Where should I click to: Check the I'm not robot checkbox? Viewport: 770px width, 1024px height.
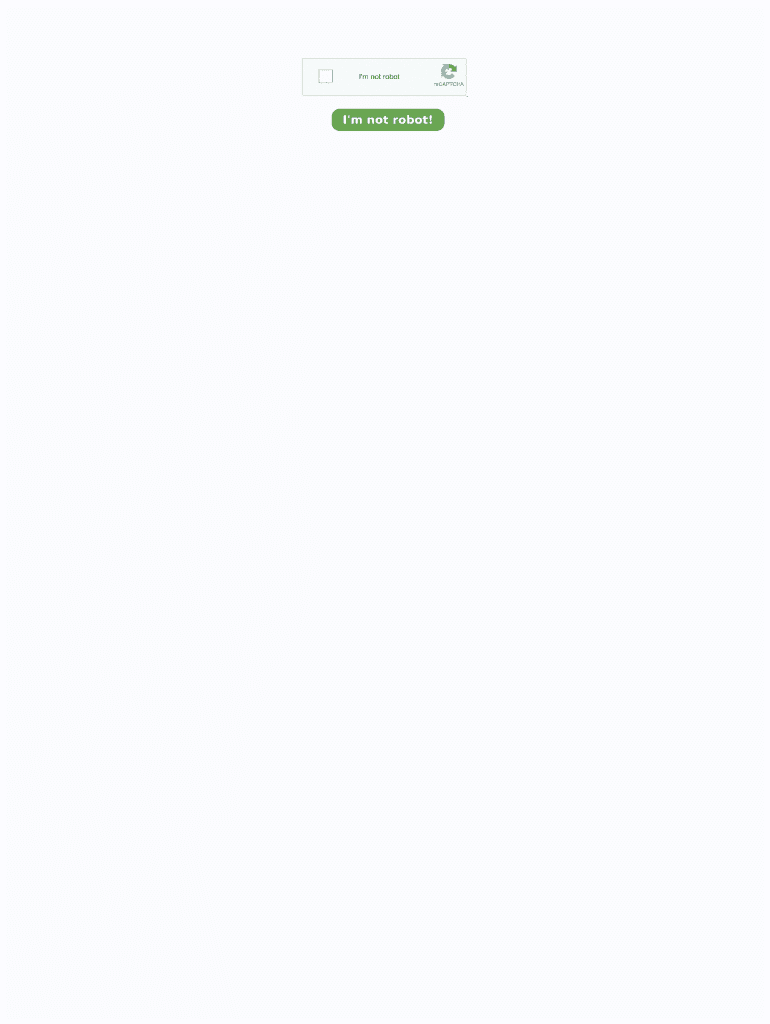[x=325, y=77]
